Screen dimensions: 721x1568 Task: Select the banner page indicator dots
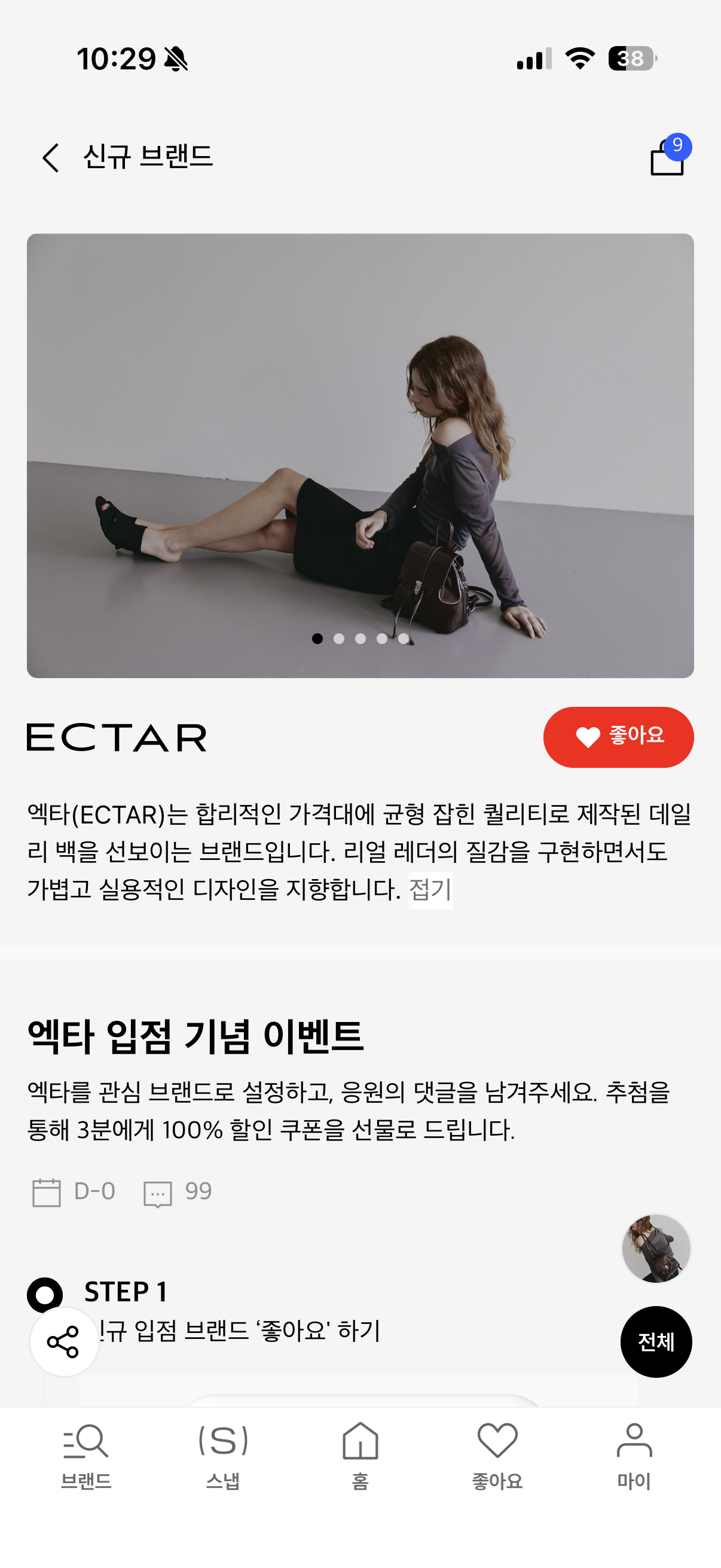[360, 639]
